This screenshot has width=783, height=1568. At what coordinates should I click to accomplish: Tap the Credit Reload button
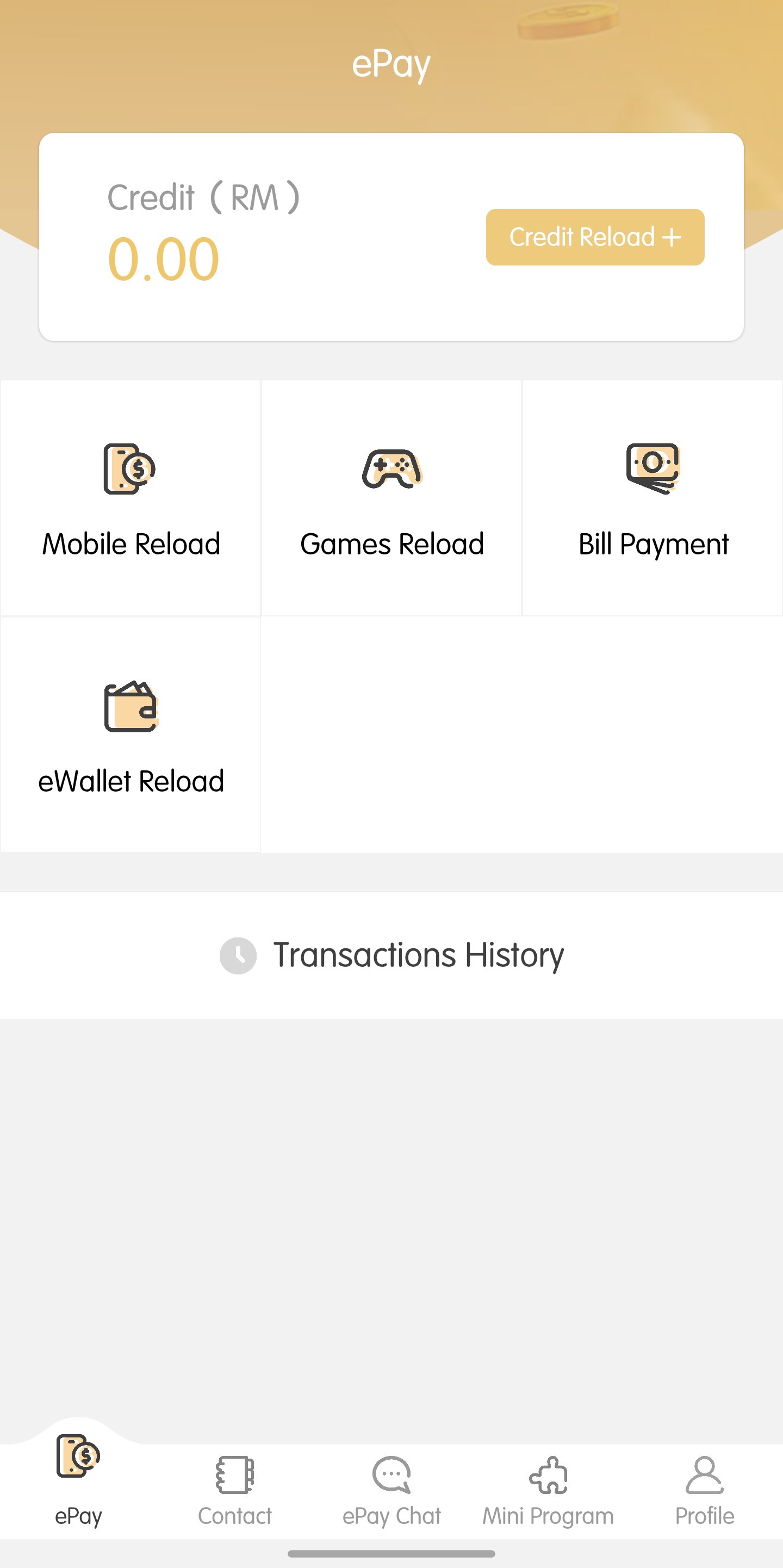(x=594, y=237)
